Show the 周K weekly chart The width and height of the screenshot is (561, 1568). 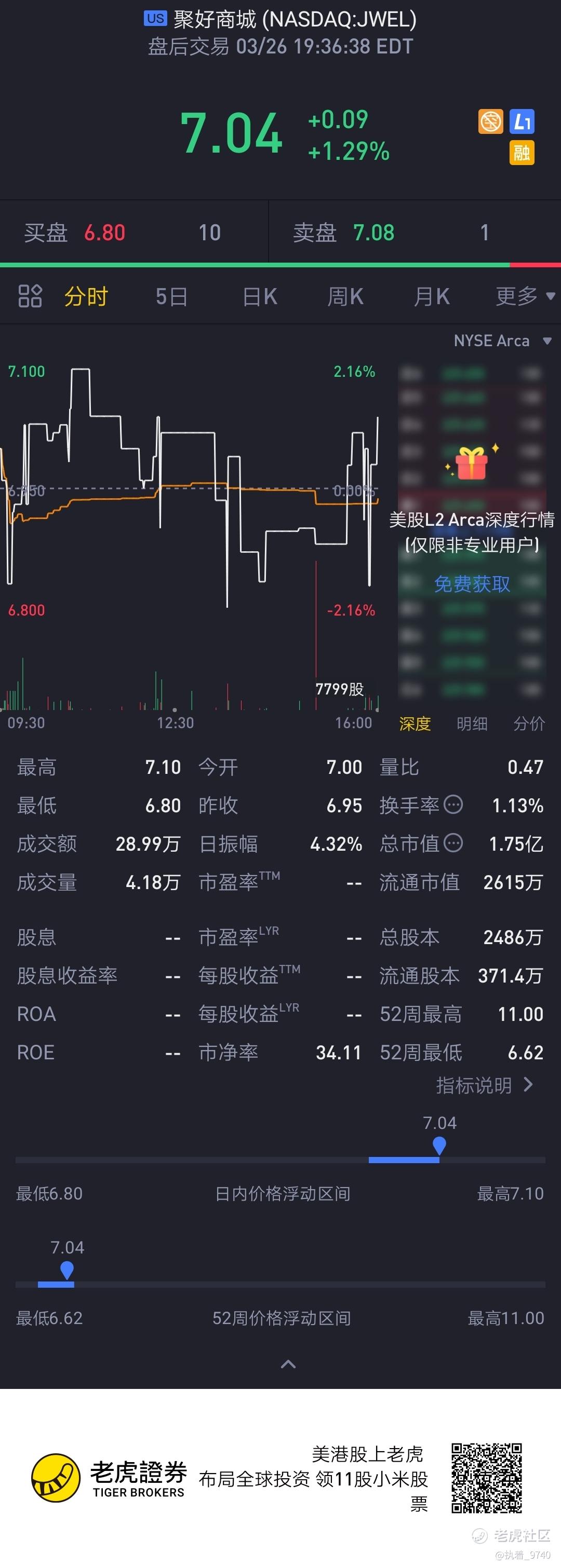point(345,297)
